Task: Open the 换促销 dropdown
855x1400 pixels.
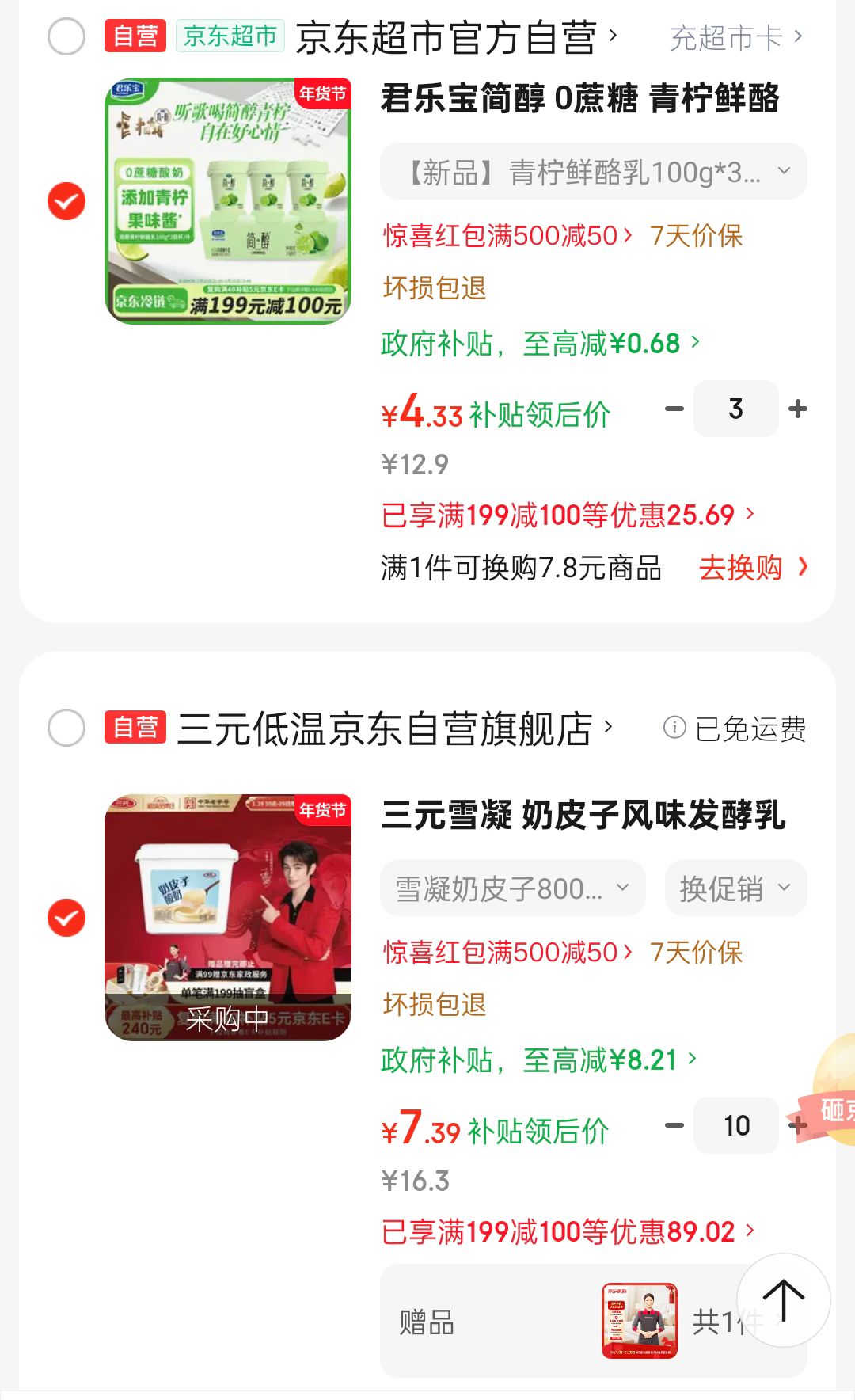Action: tap(735, 888)
